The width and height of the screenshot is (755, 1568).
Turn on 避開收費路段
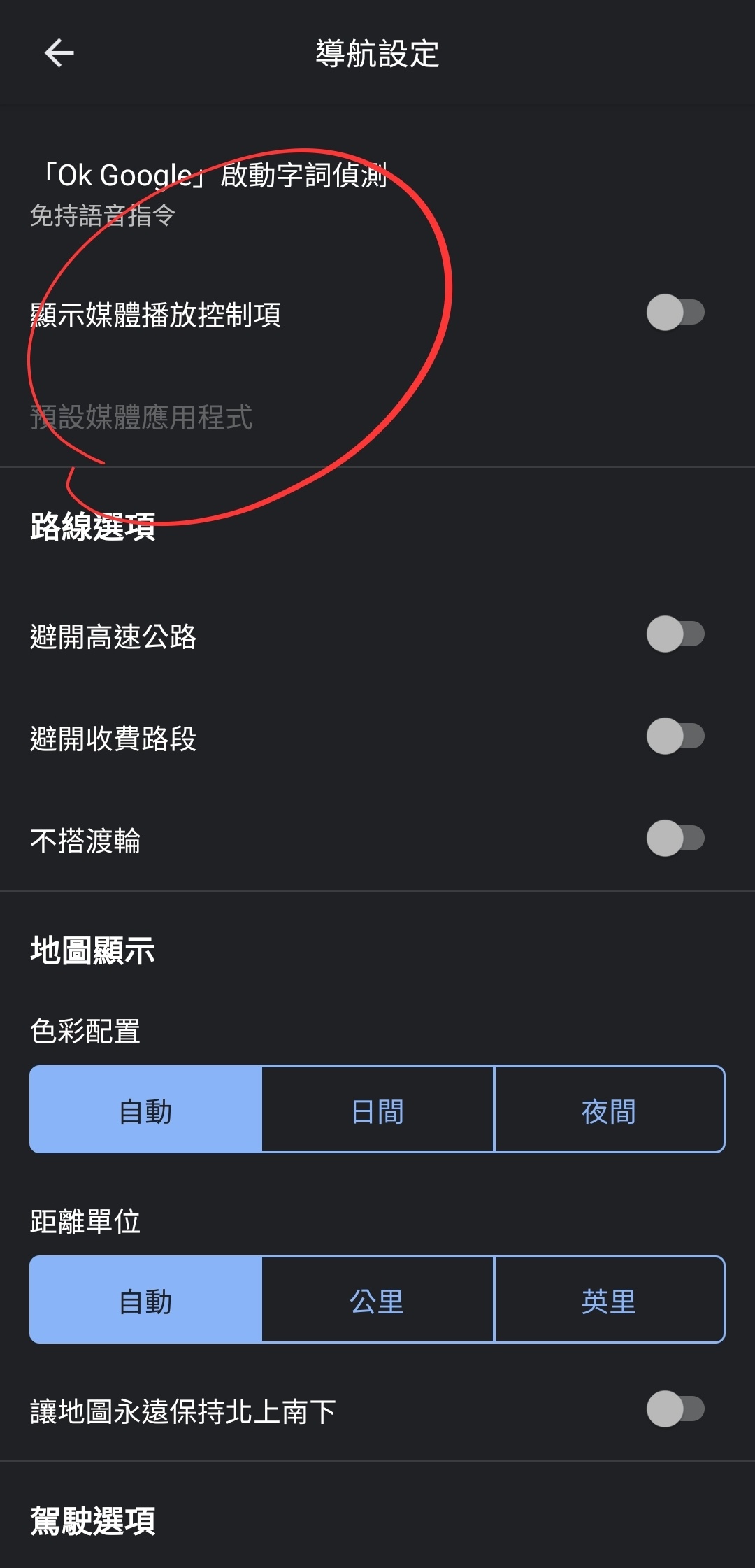pyautogui.click(x=675, y=736)
